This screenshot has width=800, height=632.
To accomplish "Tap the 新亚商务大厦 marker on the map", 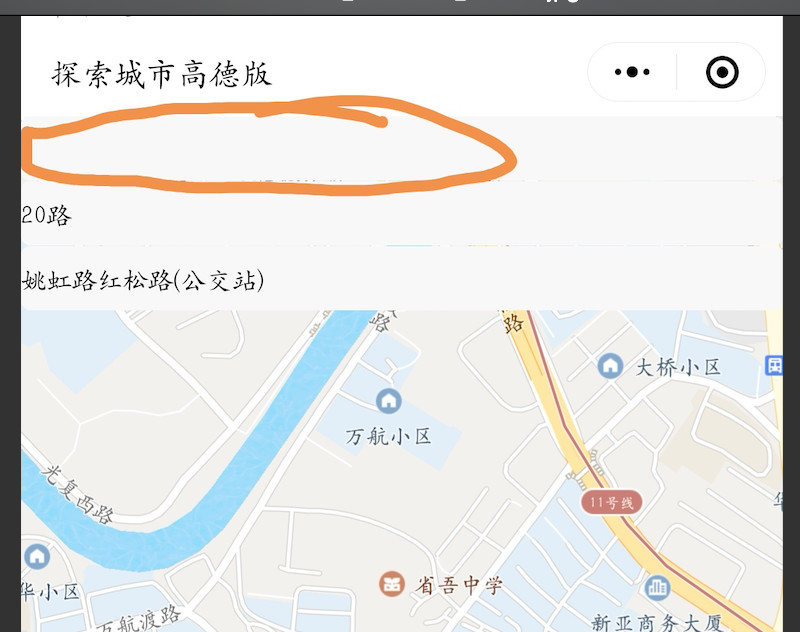I will tap(658, 588).
